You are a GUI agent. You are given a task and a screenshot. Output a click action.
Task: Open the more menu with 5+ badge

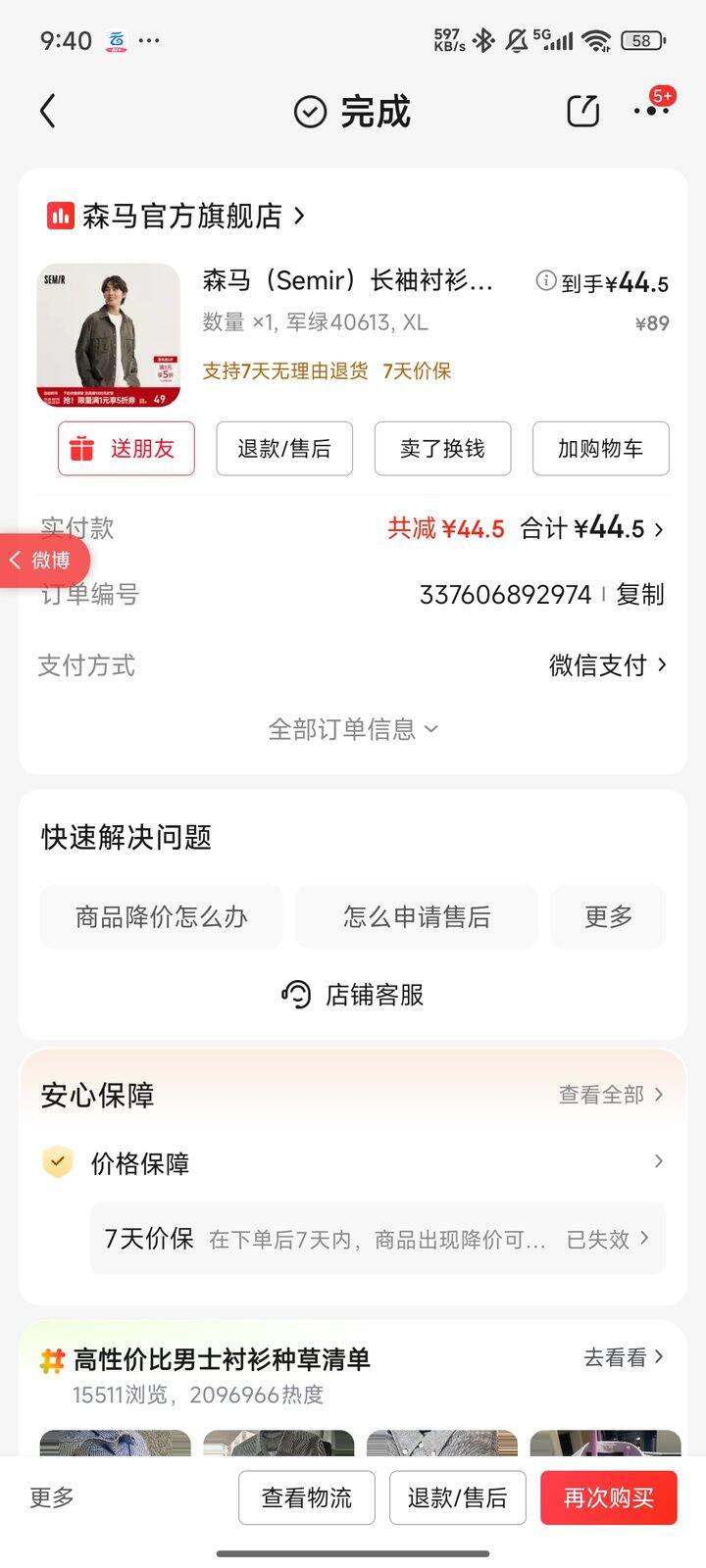coord(650,111)
